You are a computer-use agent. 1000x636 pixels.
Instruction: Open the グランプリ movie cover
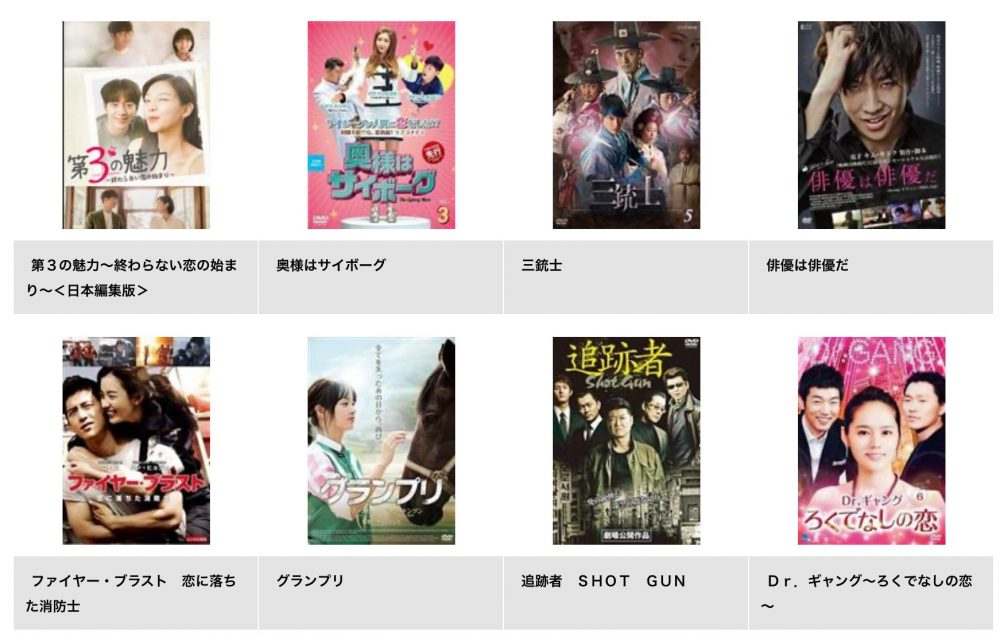coord(381,440)
